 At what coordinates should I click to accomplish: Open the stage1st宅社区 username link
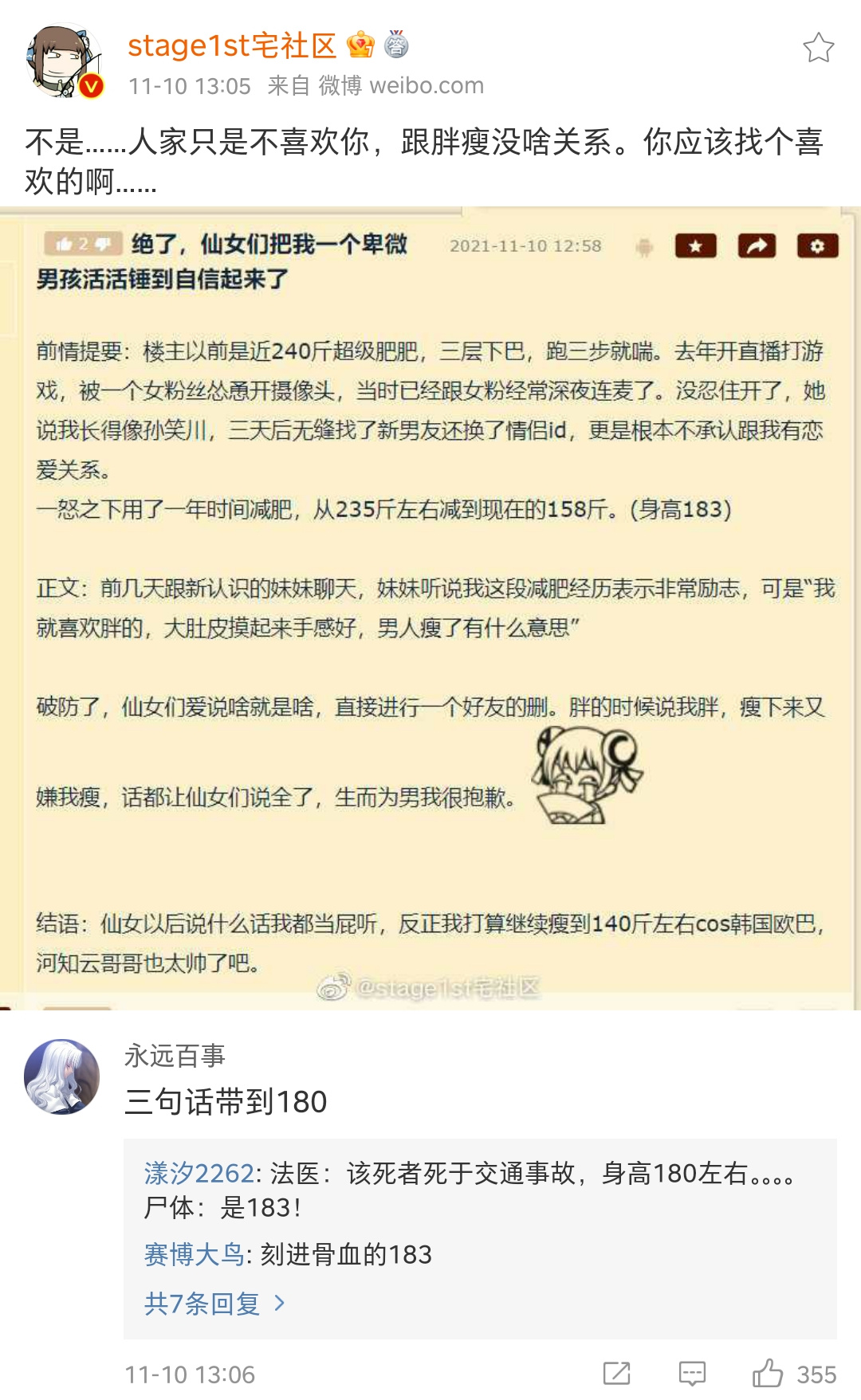click(x=232, y=45)
